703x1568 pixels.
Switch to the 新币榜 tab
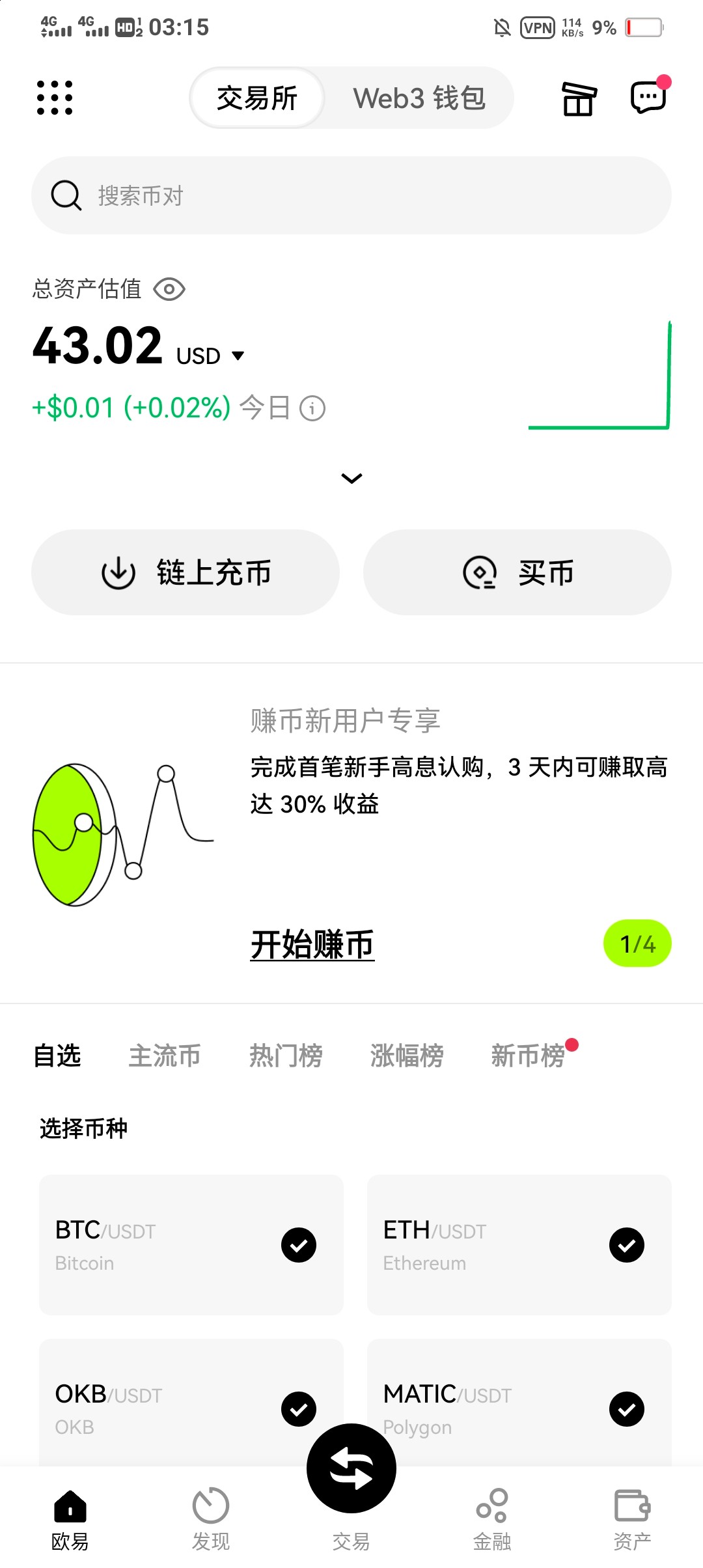(528, 1056)
